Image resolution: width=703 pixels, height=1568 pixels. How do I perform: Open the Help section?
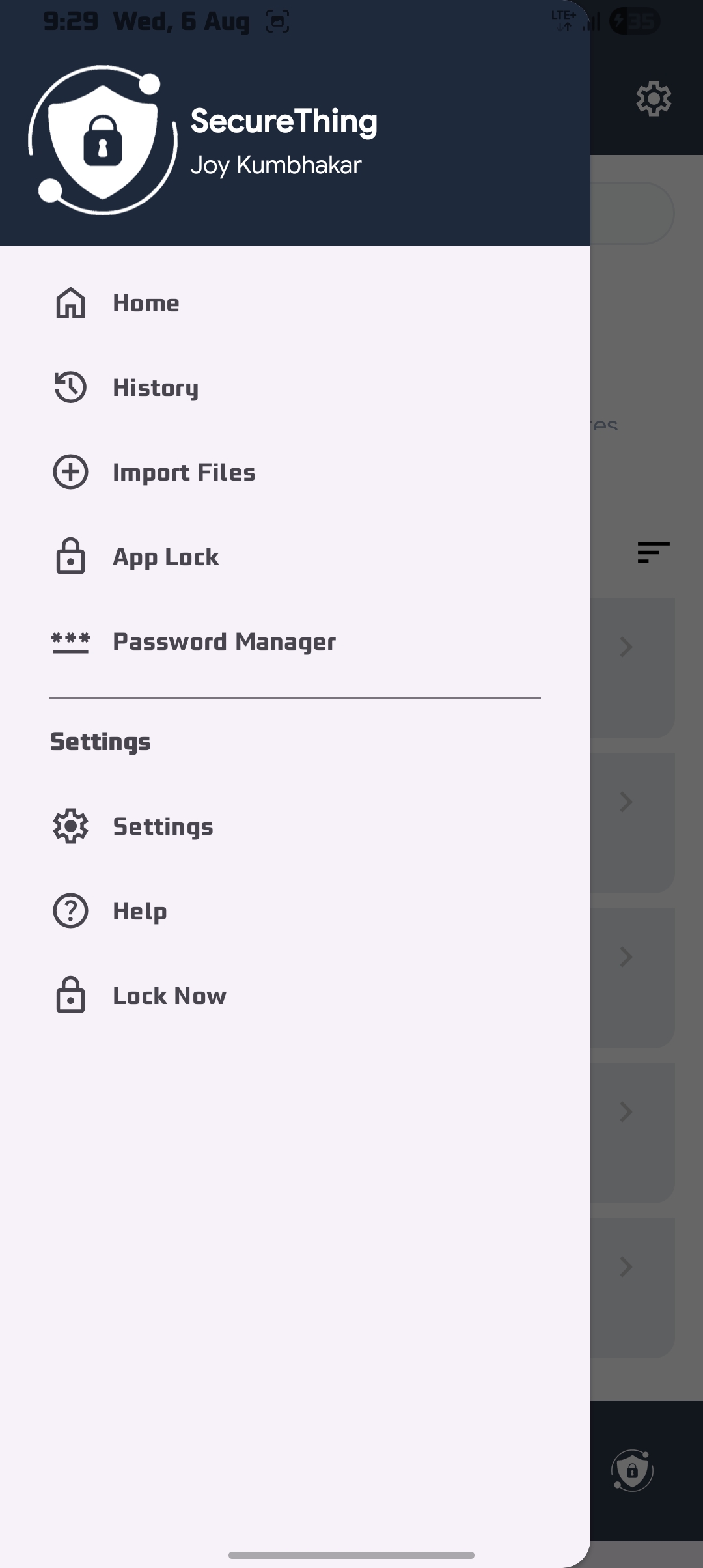coord(295,912)
